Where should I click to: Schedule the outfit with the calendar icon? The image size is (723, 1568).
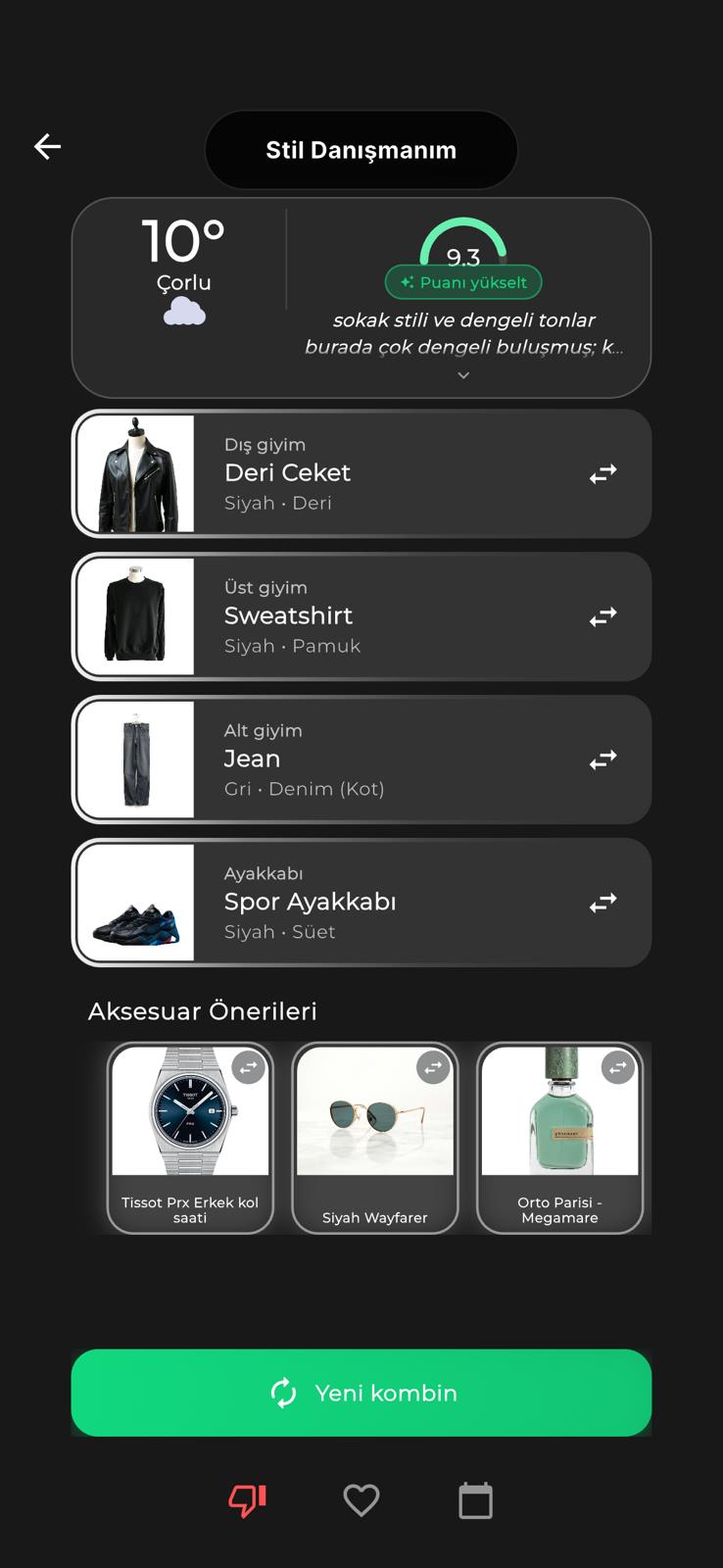coord(476,1500)
